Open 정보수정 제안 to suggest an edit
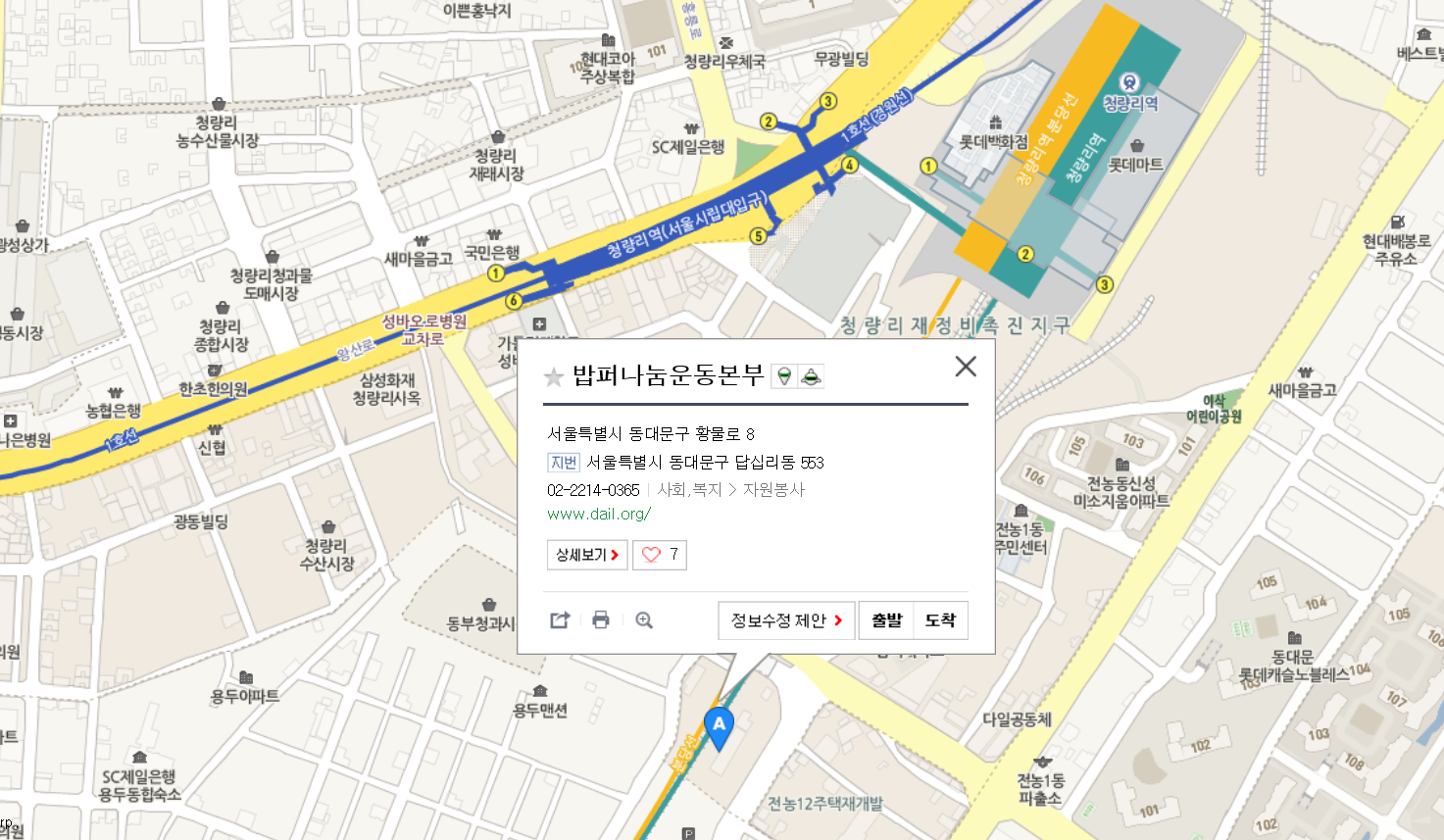Viewport: 1444px width, 840px height. pos(786,620)
